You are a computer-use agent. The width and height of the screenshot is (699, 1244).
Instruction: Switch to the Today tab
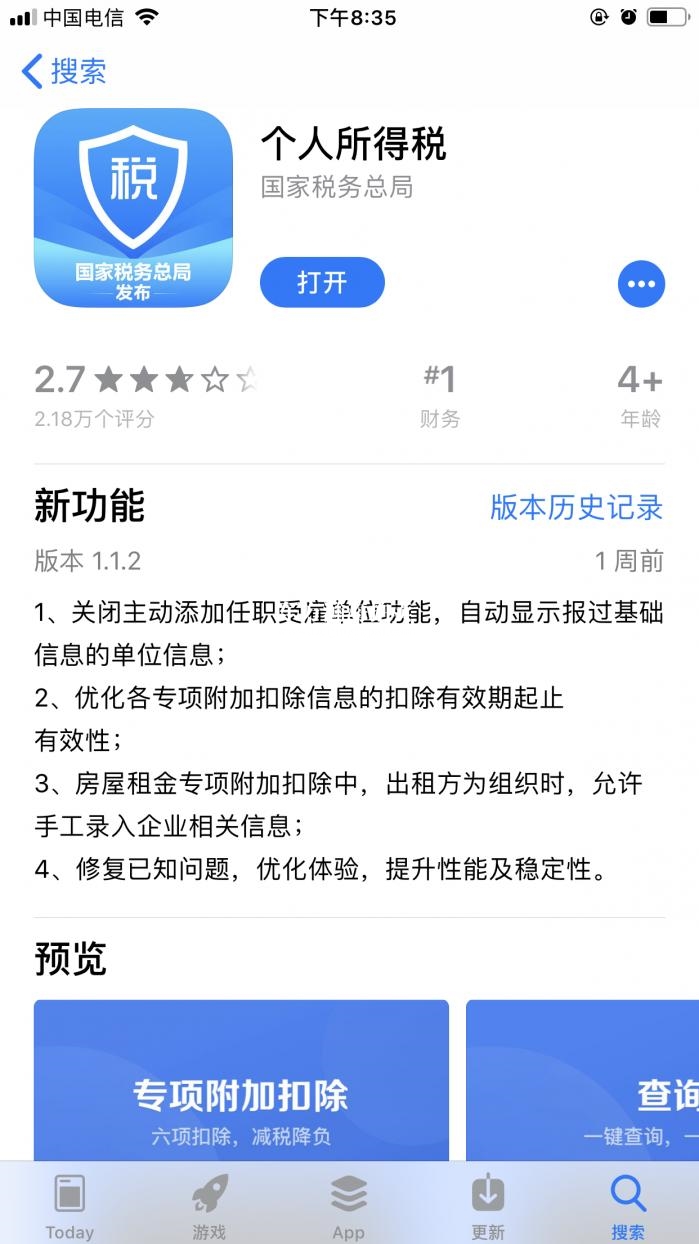(70, 1206)
